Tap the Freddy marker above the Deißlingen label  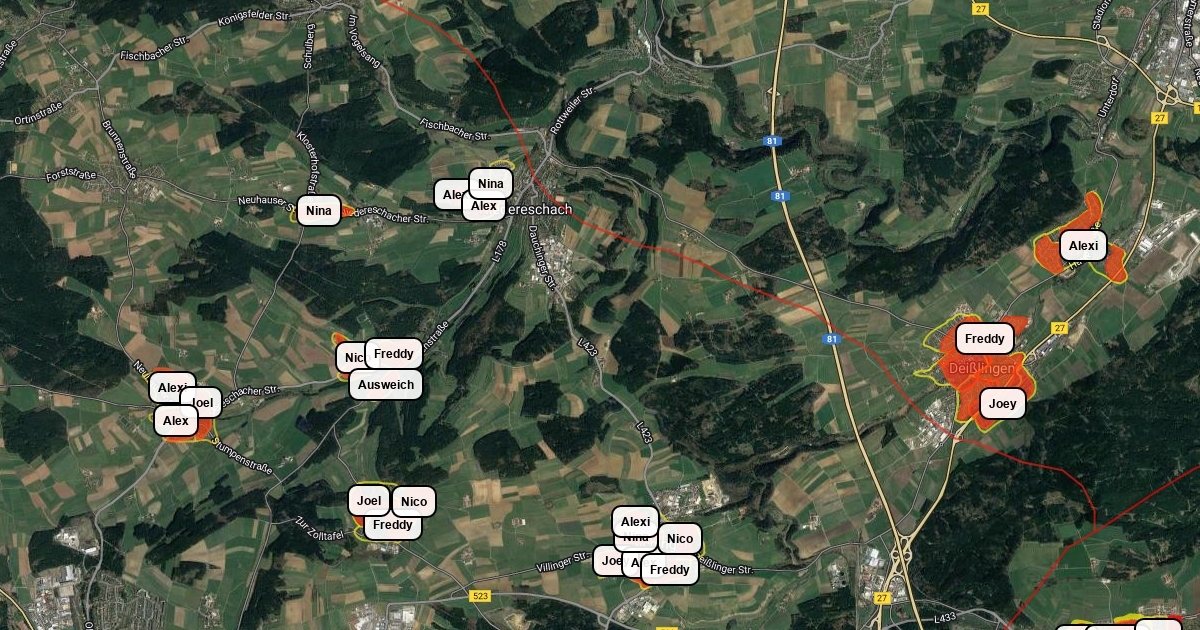click(x=985, y=339)
